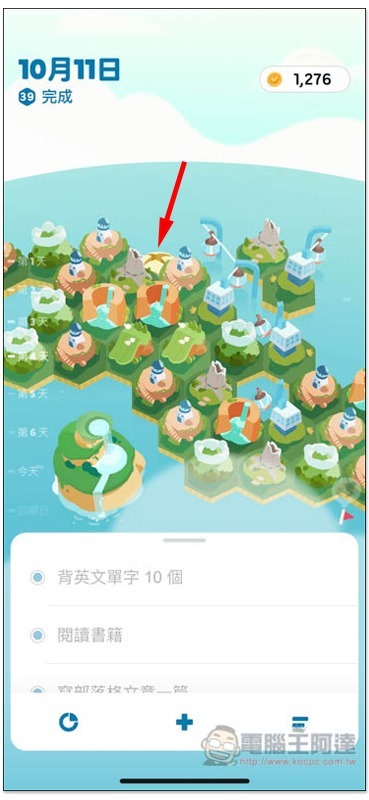Open the statistics pie chart icon

tap(69, 722)
